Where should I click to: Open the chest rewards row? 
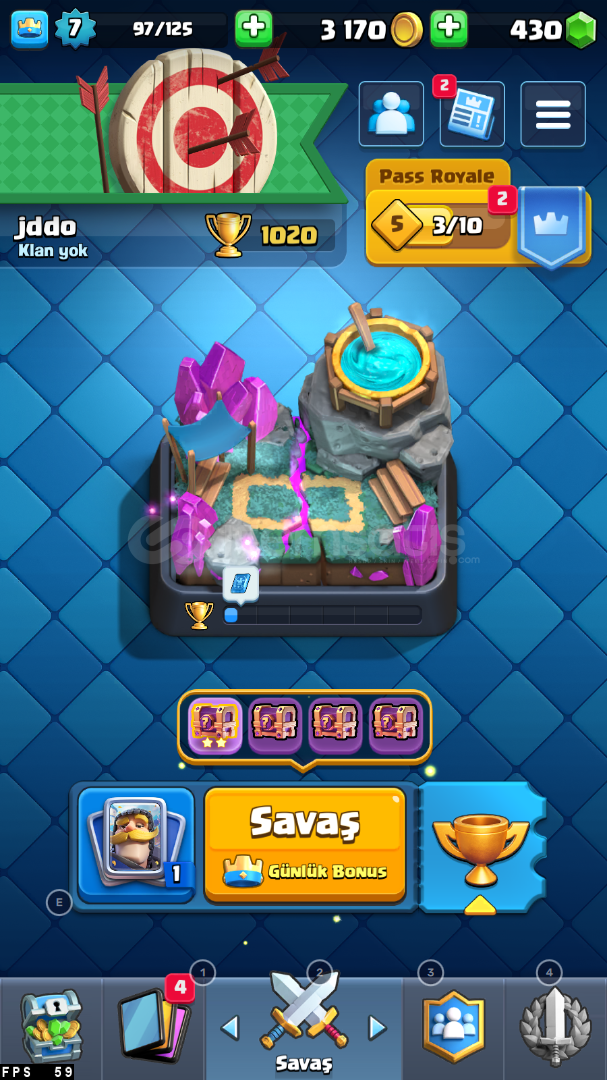click(305, 726)
